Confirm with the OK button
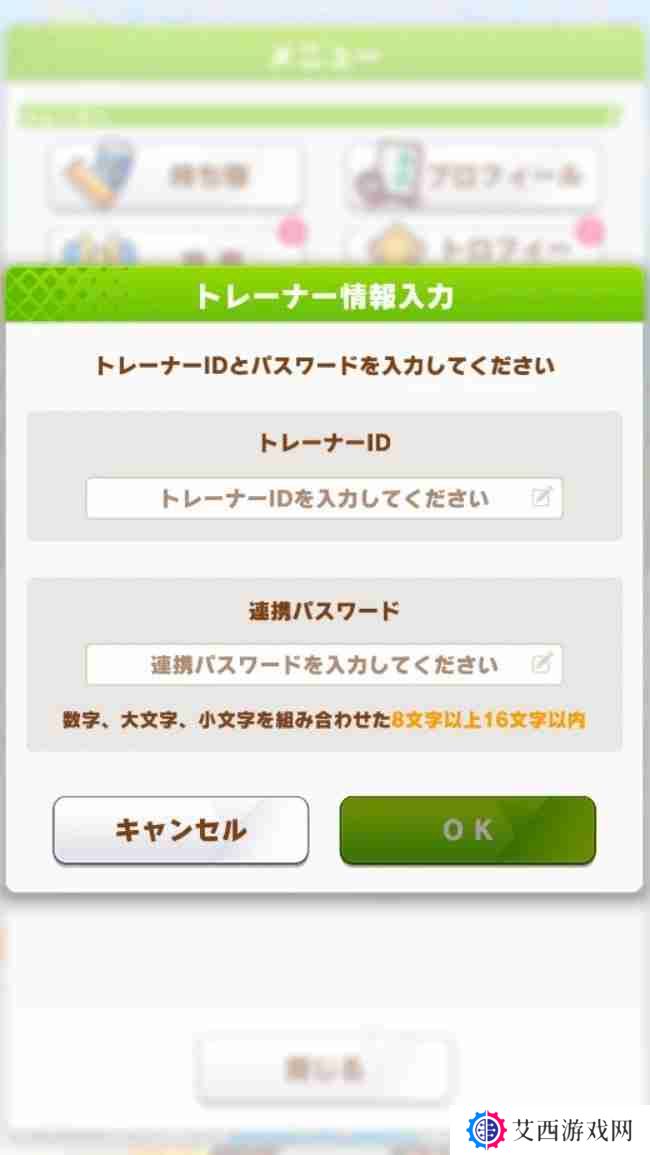 pos(467,830)
